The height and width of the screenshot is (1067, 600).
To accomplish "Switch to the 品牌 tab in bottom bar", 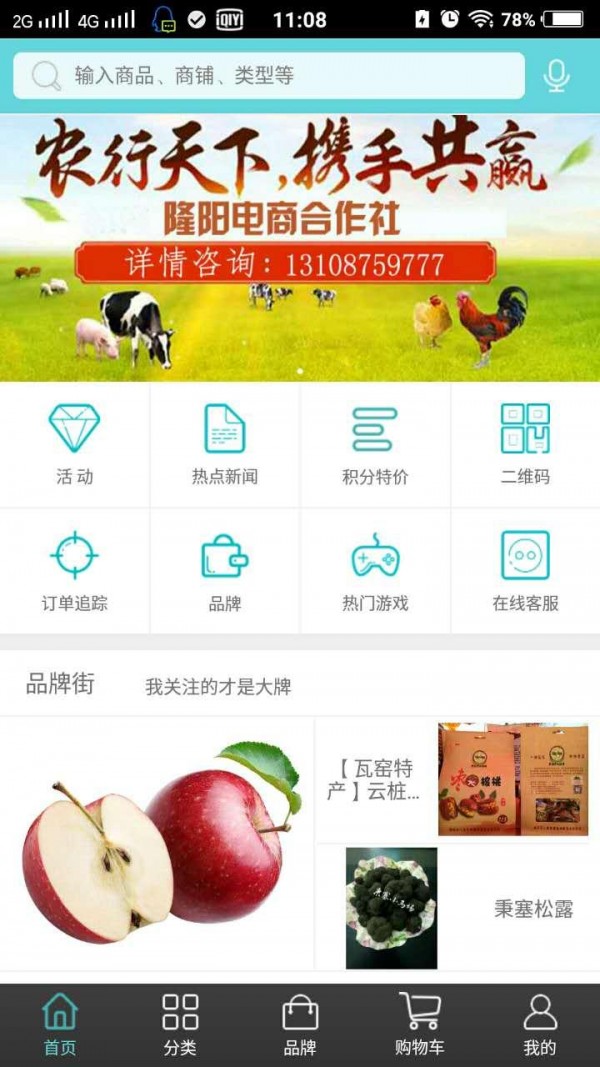I will click(300, 1025).
